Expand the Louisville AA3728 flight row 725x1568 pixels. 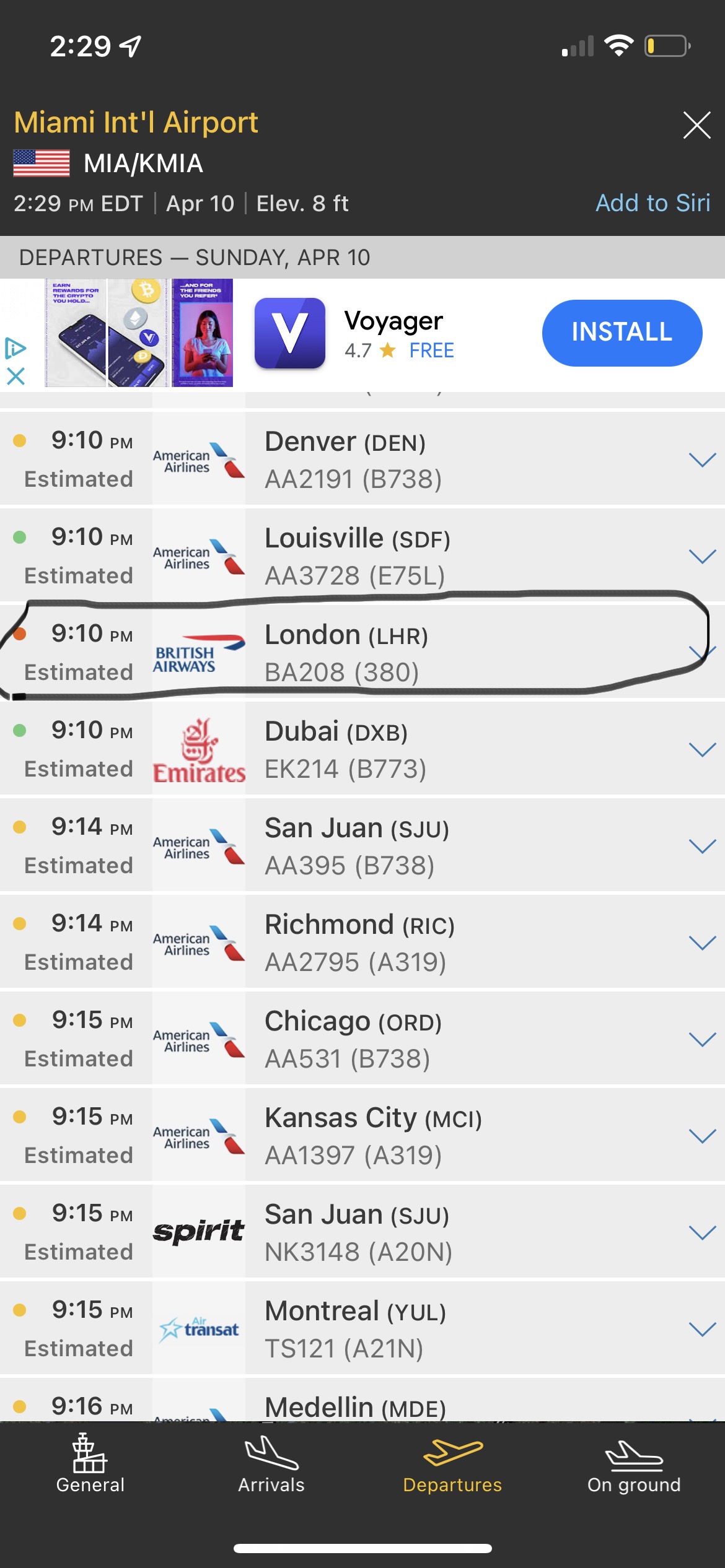point(702,556)
